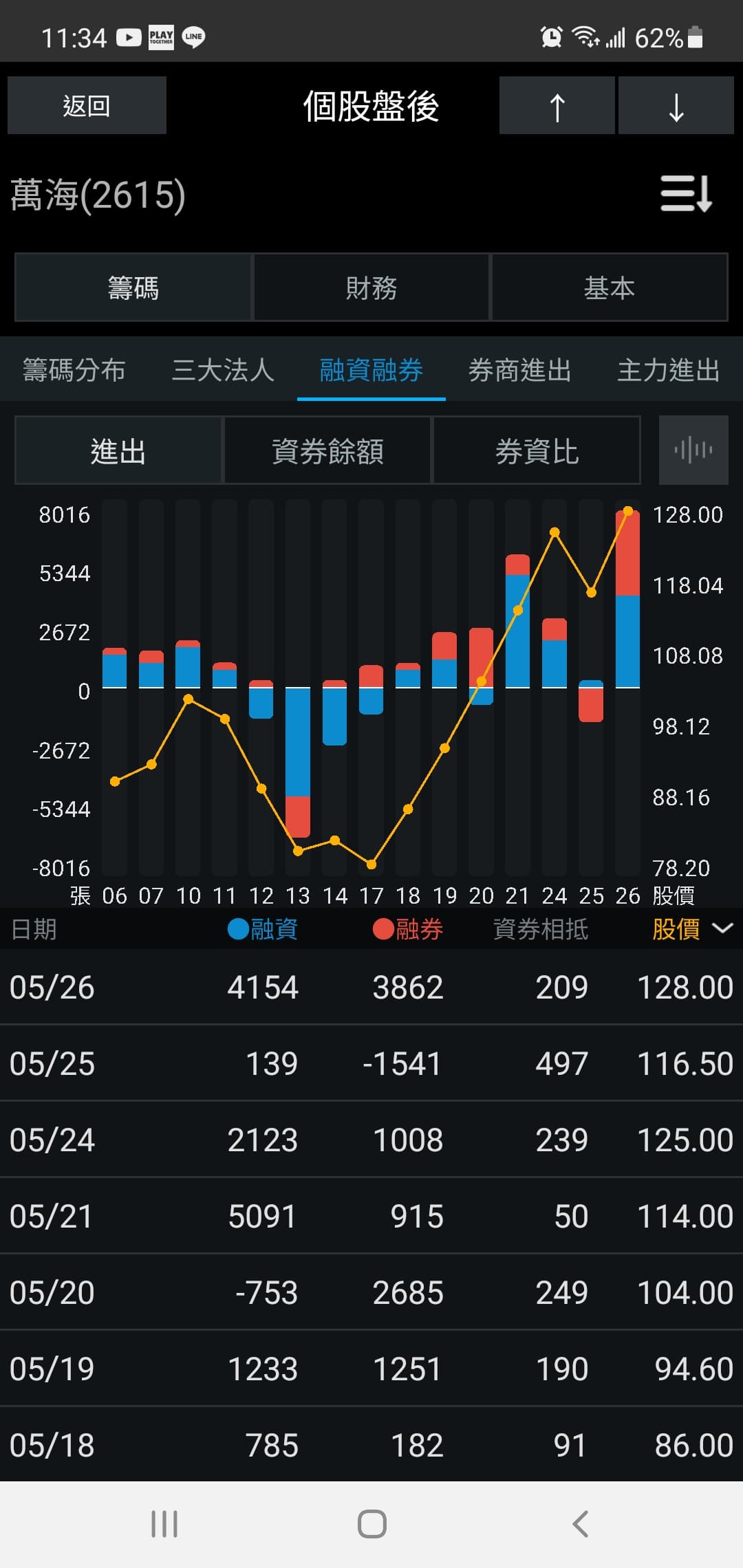
Task: Open the chart style icon next to 券資比
Action: [693, 450]
